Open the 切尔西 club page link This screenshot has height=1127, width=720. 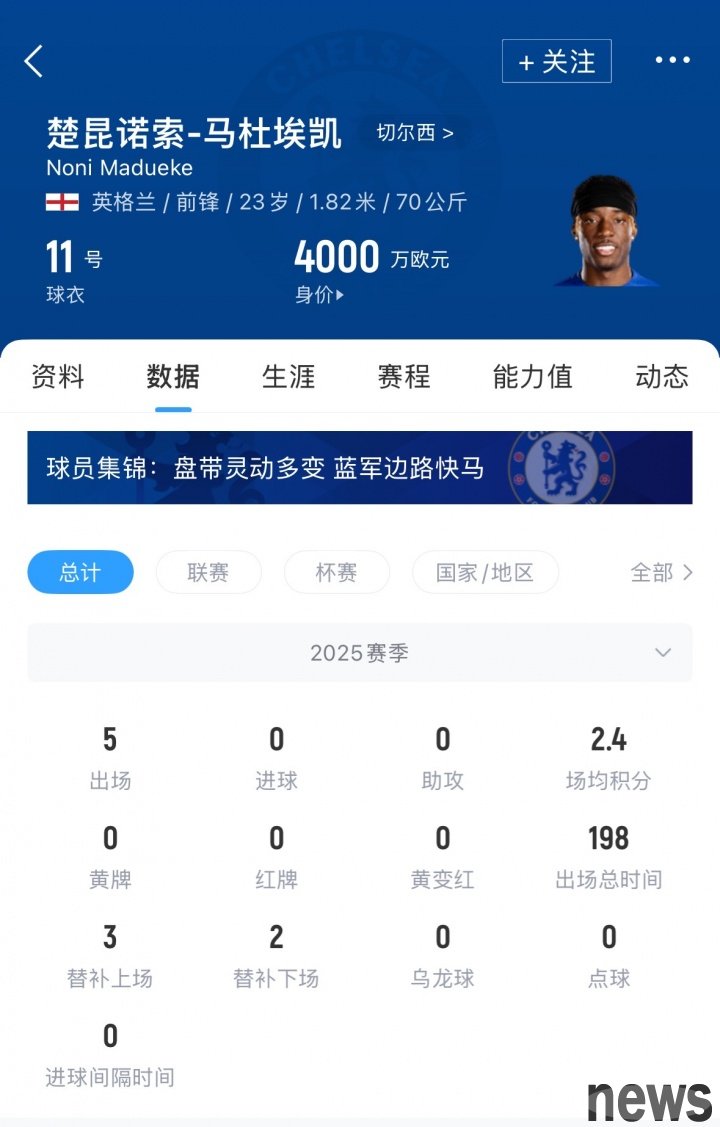coord(414,132)
